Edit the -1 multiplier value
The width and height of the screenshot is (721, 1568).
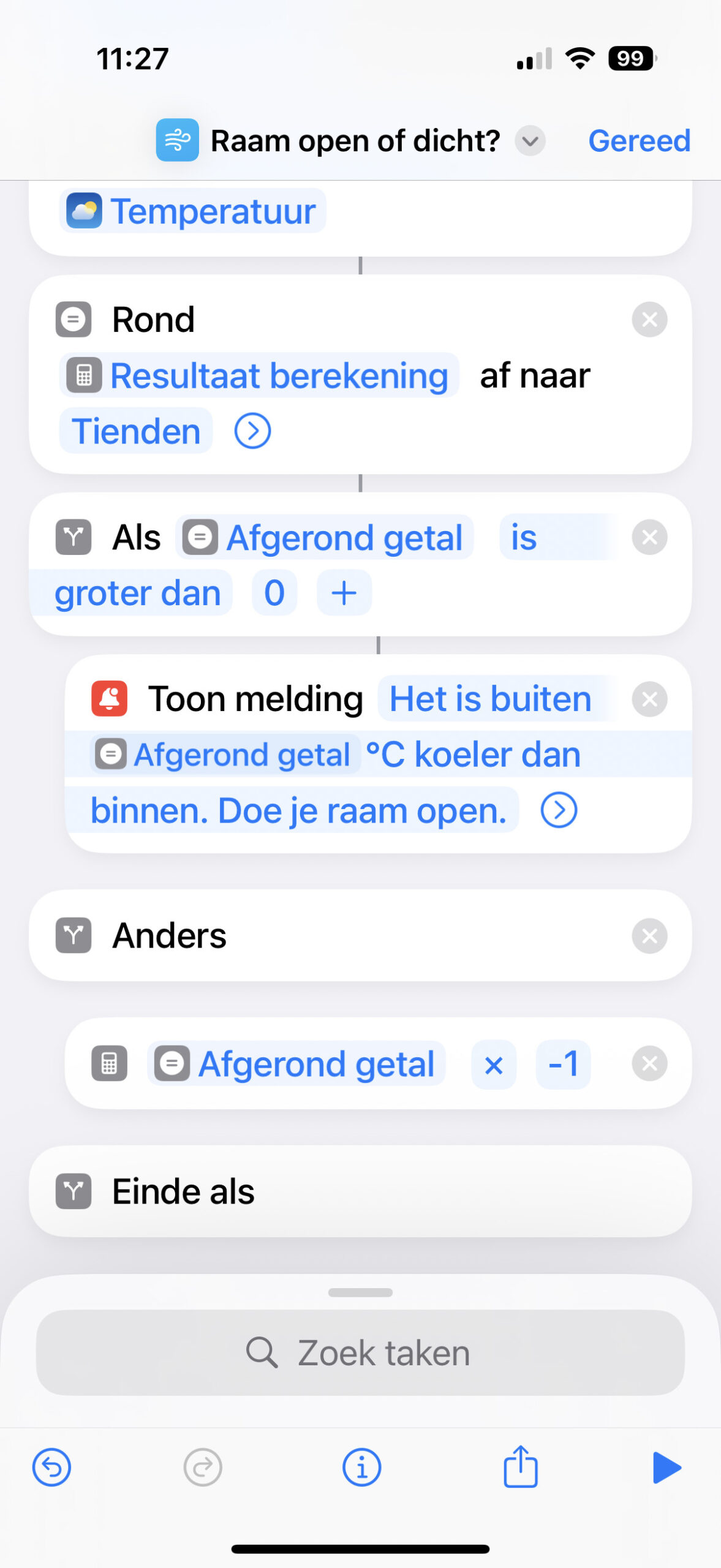coord(563,1065)
